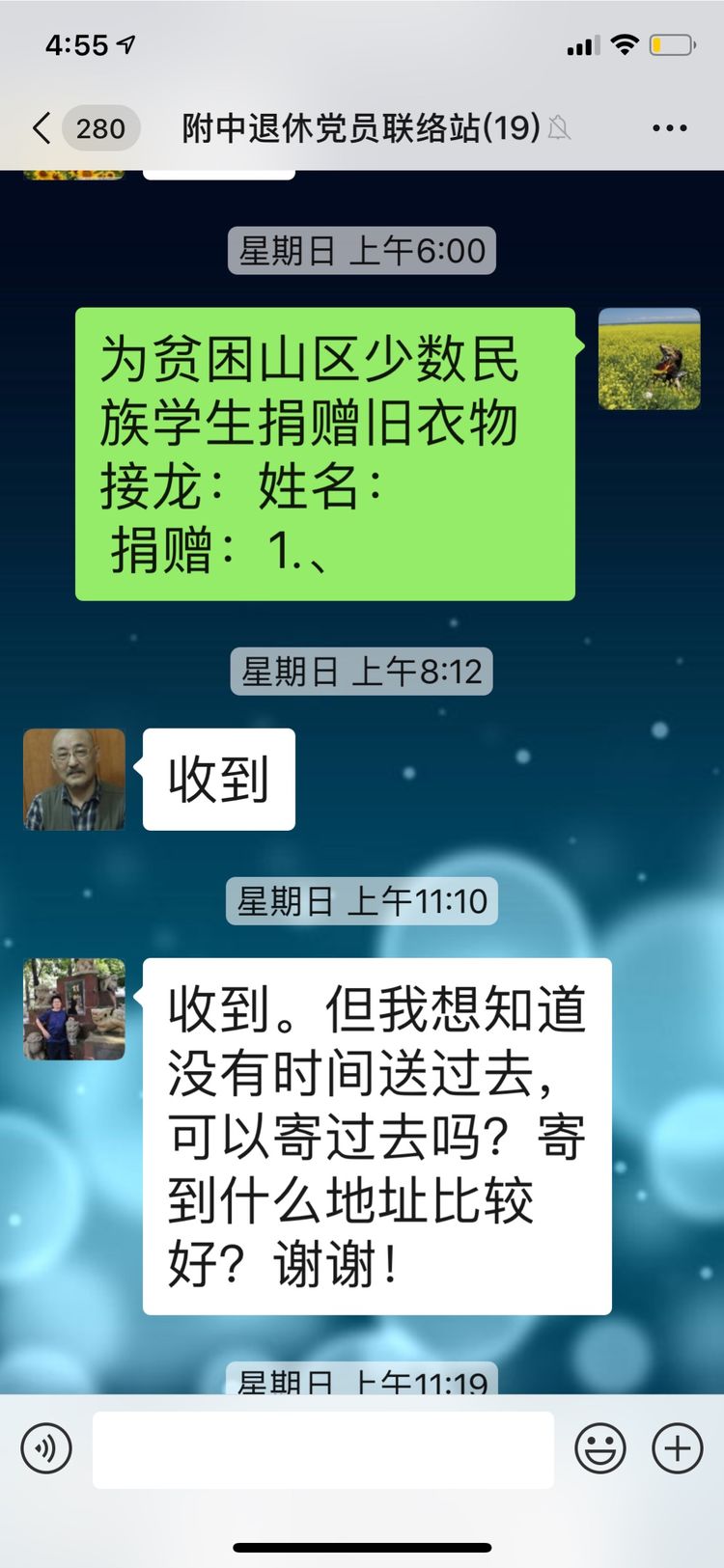View profile of the rapeseed field avatar
The height and width of the screenshot is (1568, 724).
tap(649, 359)
